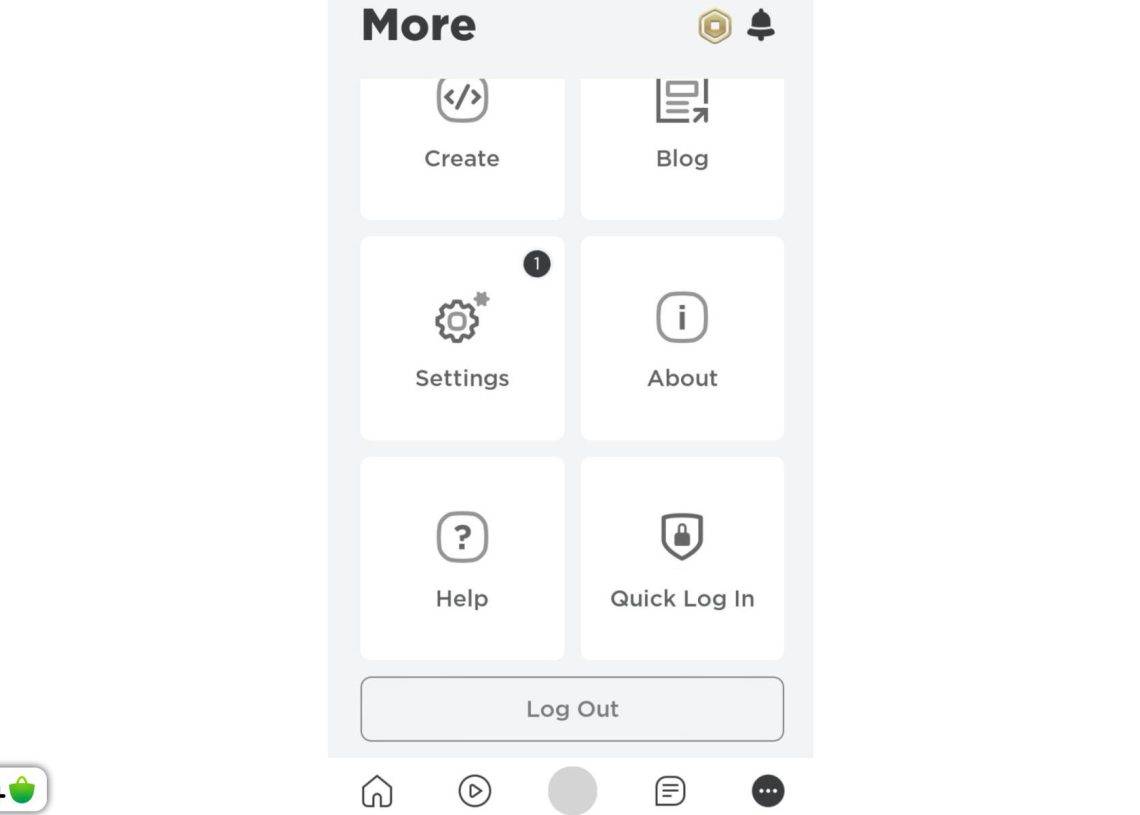Select Quick Log In
This screenshot has width=1140, height=815.
click(x=682, y=558)
